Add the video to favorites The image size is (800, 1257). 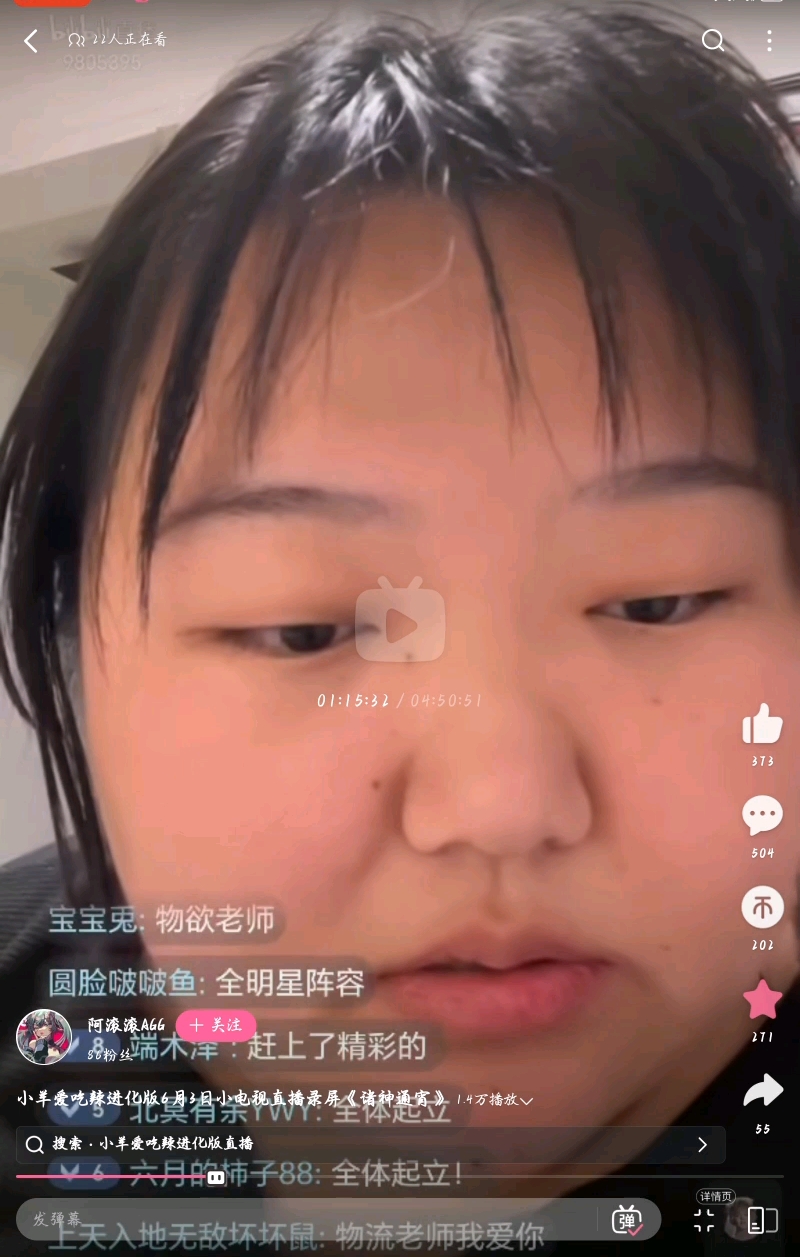pos(762,1000)
